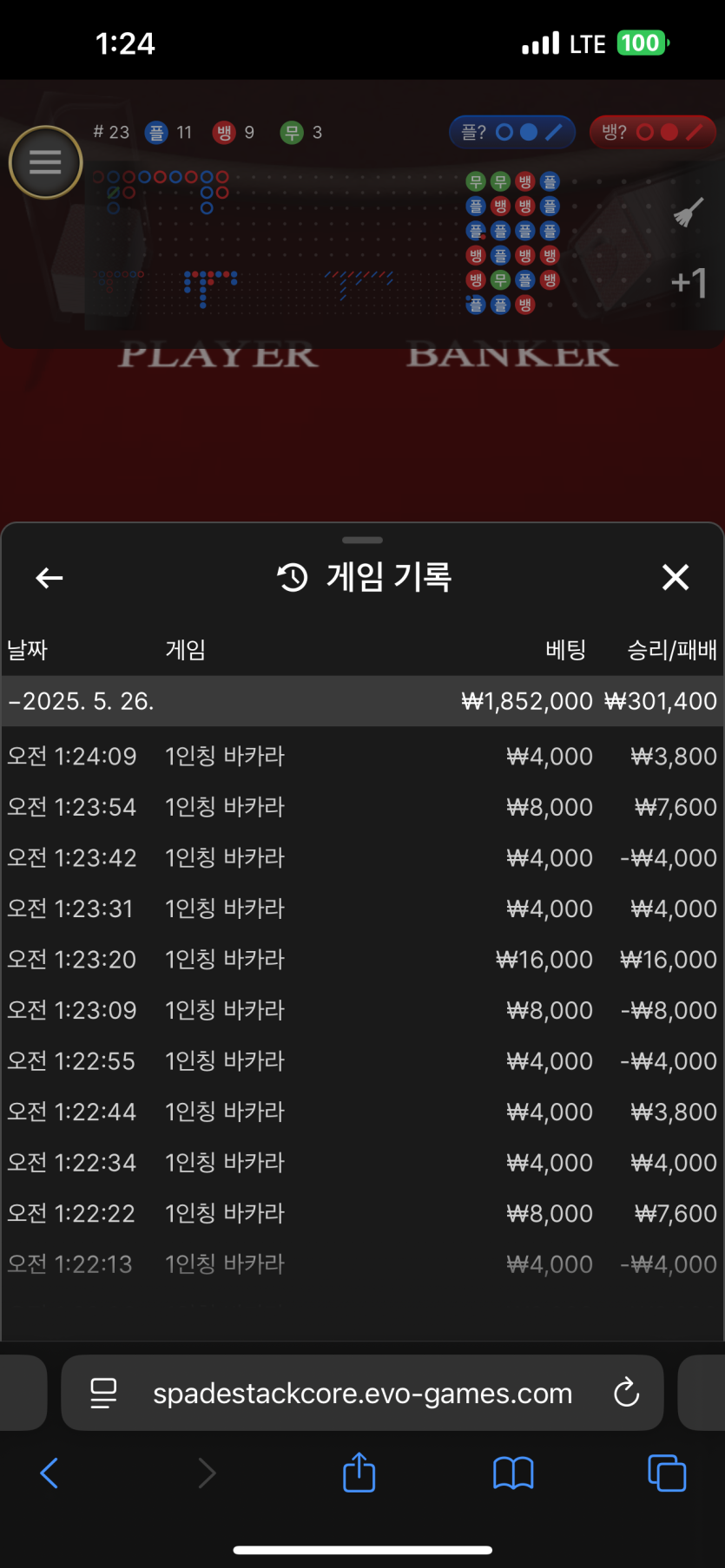725x1568 pixels.
Task: Open the 1:23:20 game record
Action: pyautogui.click(x=362, y=959)
